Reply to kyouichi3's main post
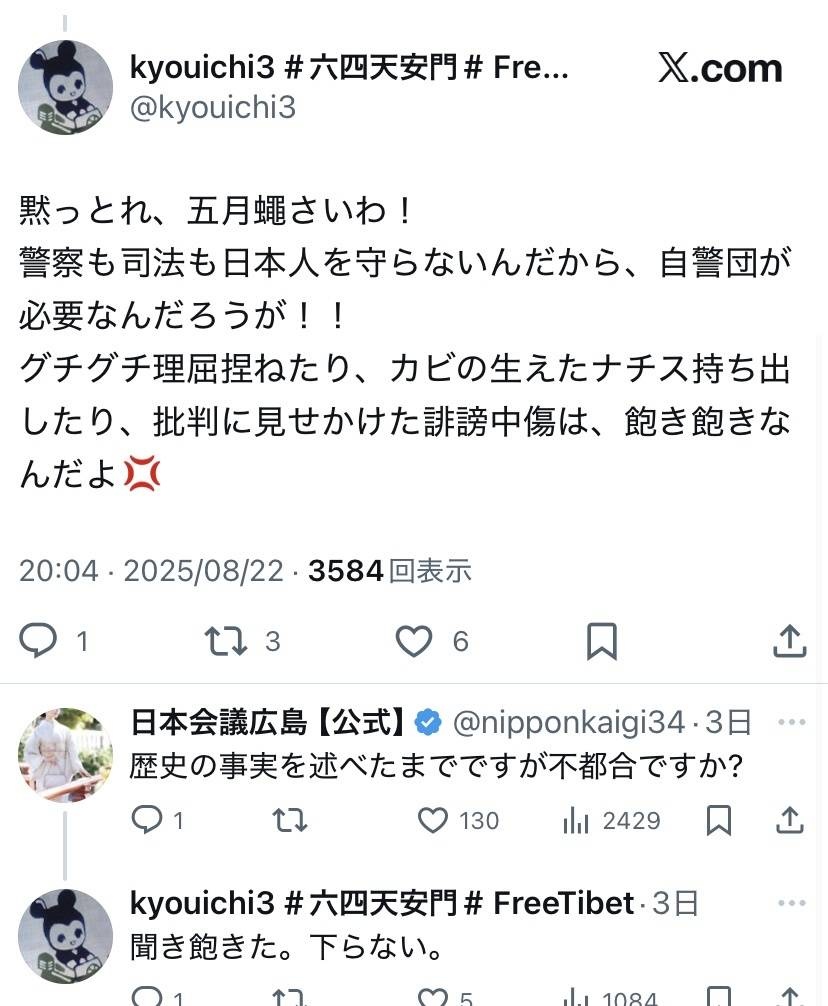Image resolution: width=828 pixels, height=1006 pixels. click(38, 640)
